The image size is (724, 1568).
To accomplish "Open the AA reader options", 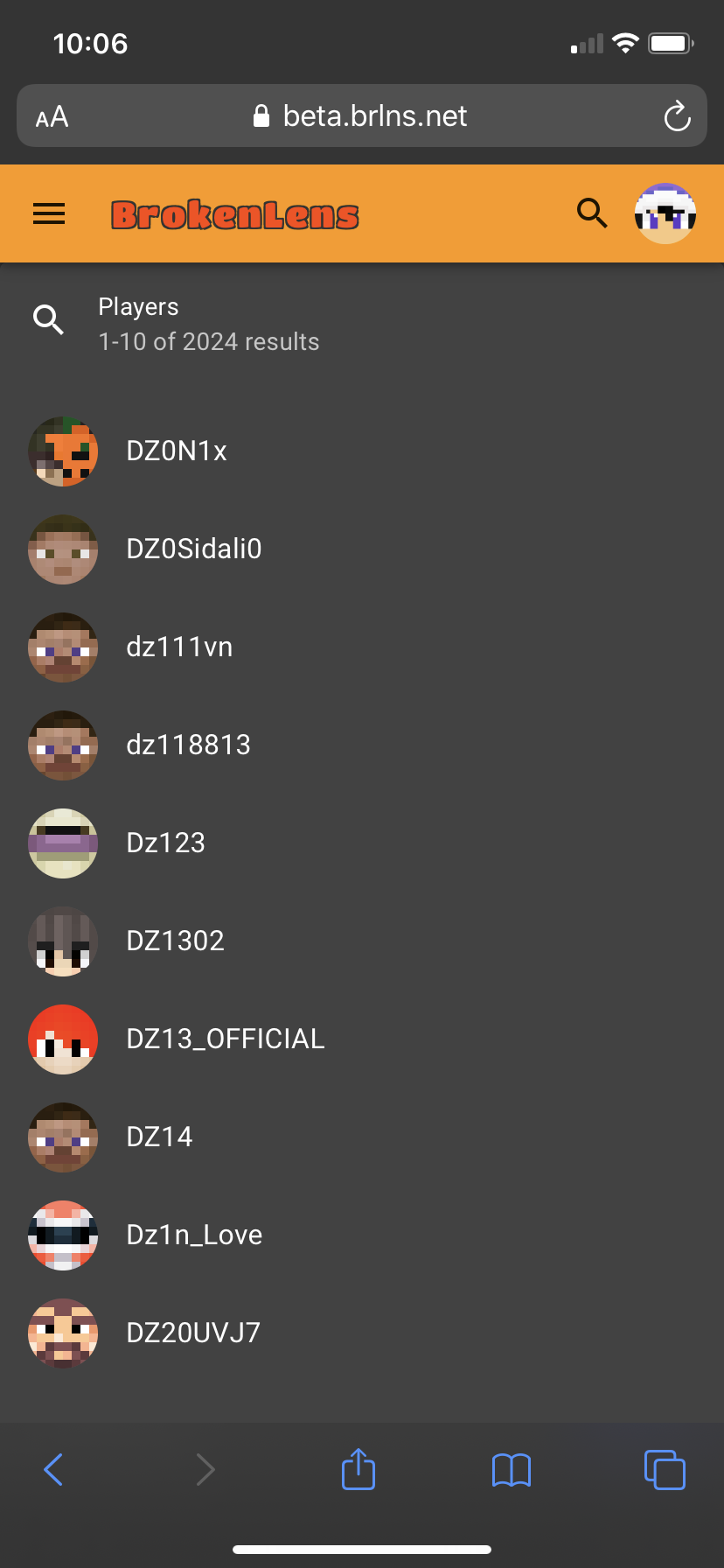I will [x=52, y=116].
